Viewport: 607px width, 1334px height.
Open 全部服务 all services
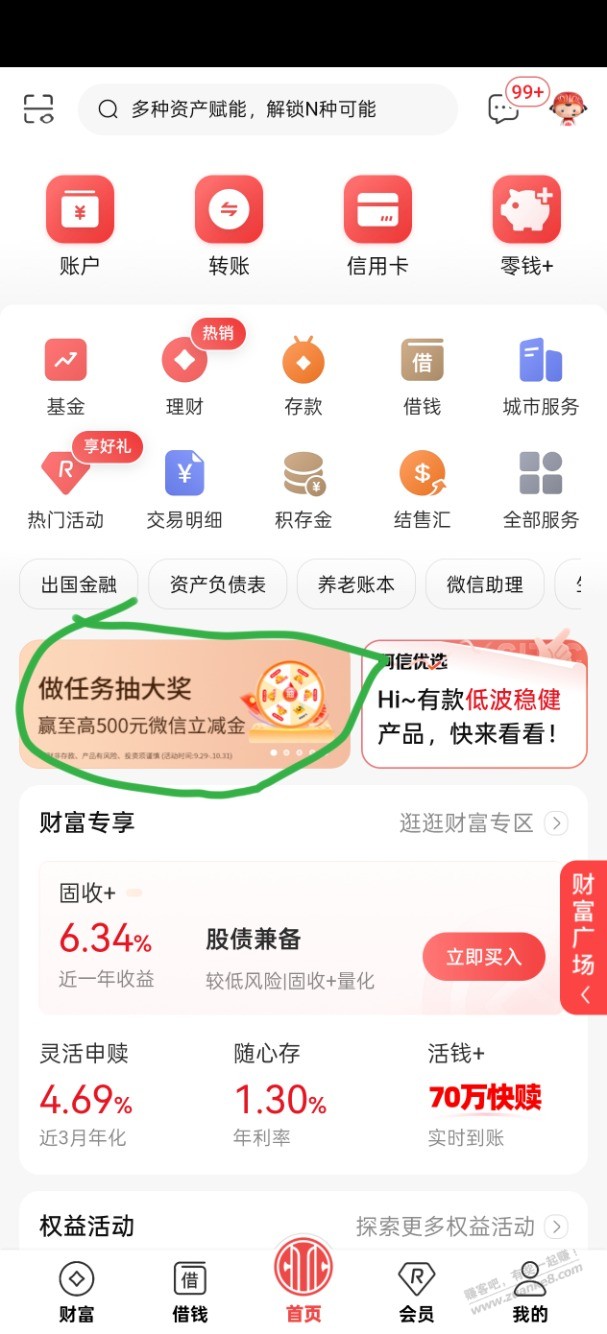point(540,490)
